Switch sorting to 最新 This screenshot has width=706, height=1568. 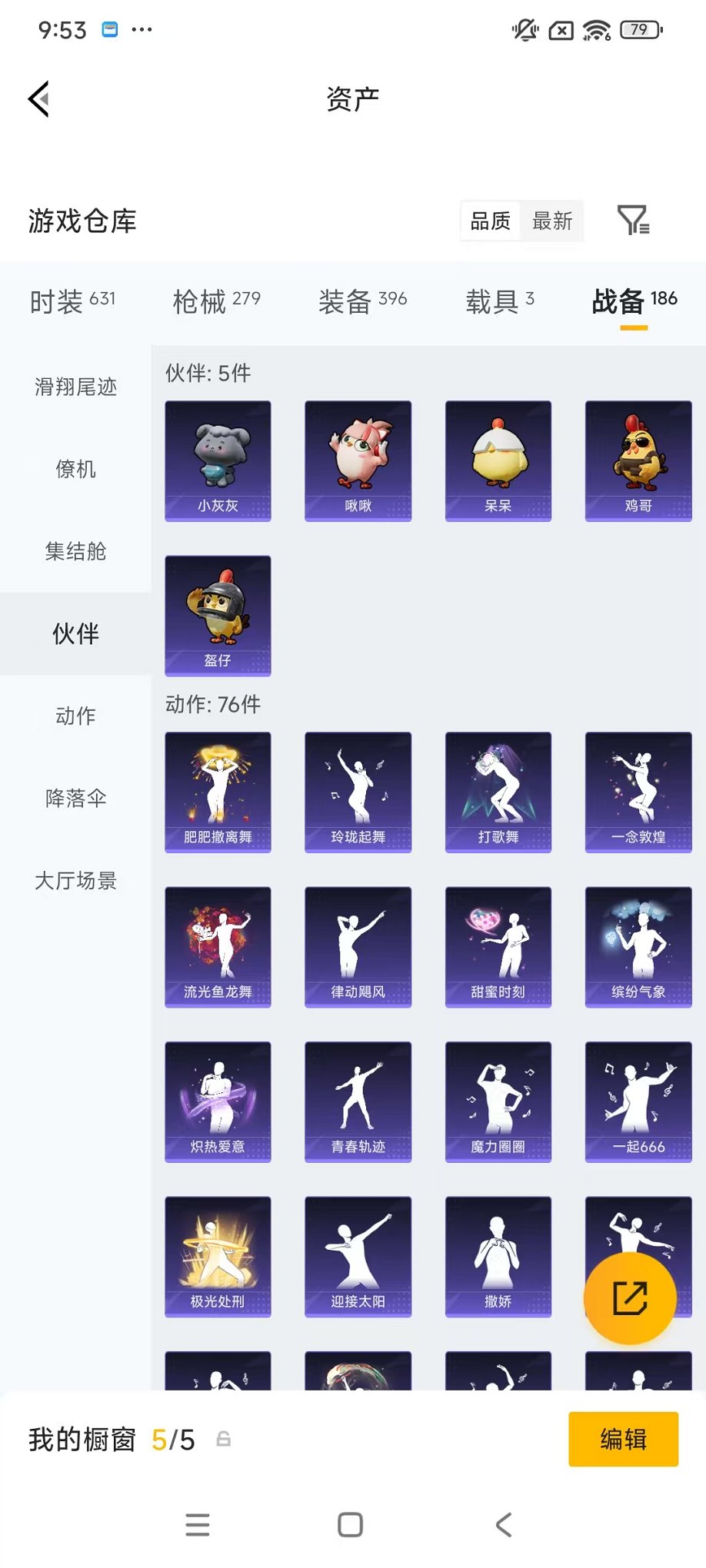[554, 221]
